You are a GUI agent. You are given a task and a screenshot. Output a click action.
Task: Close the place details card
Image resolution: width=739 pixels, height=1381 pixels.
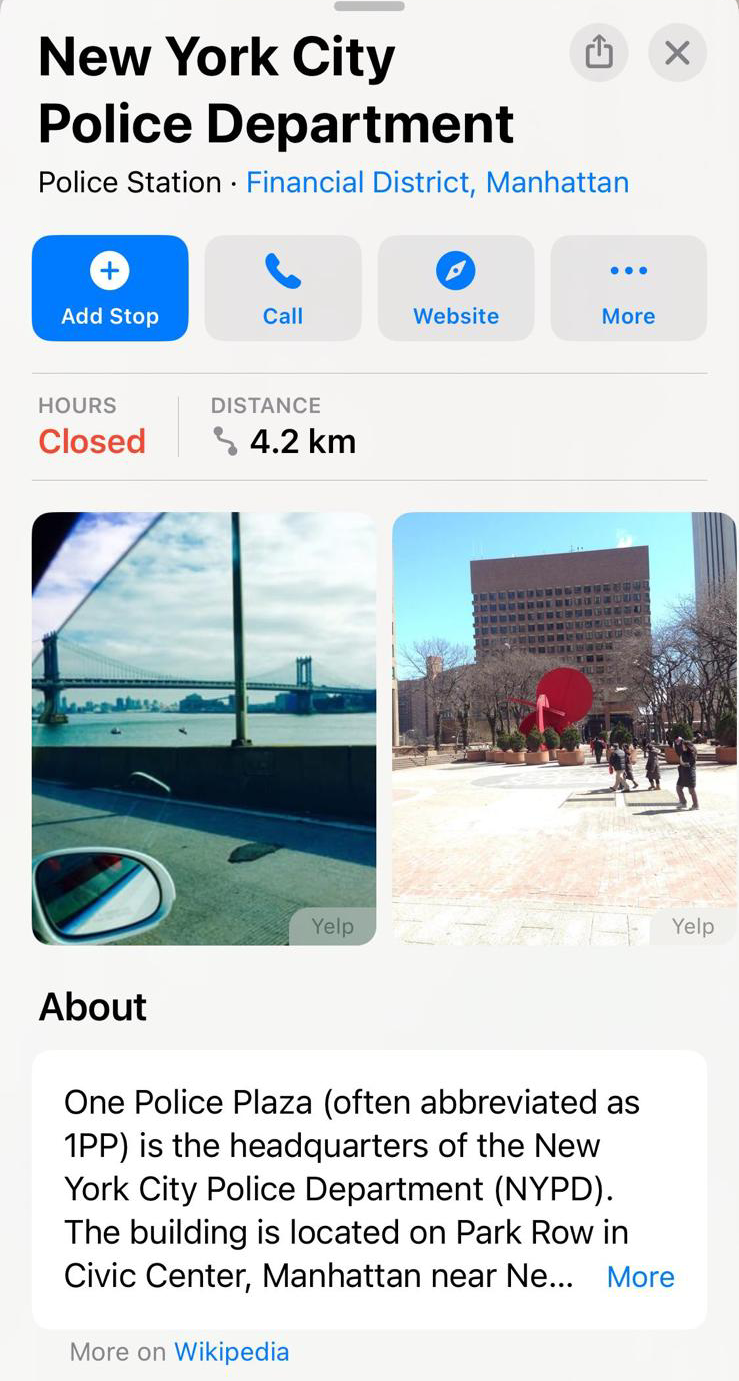point(677,52)
